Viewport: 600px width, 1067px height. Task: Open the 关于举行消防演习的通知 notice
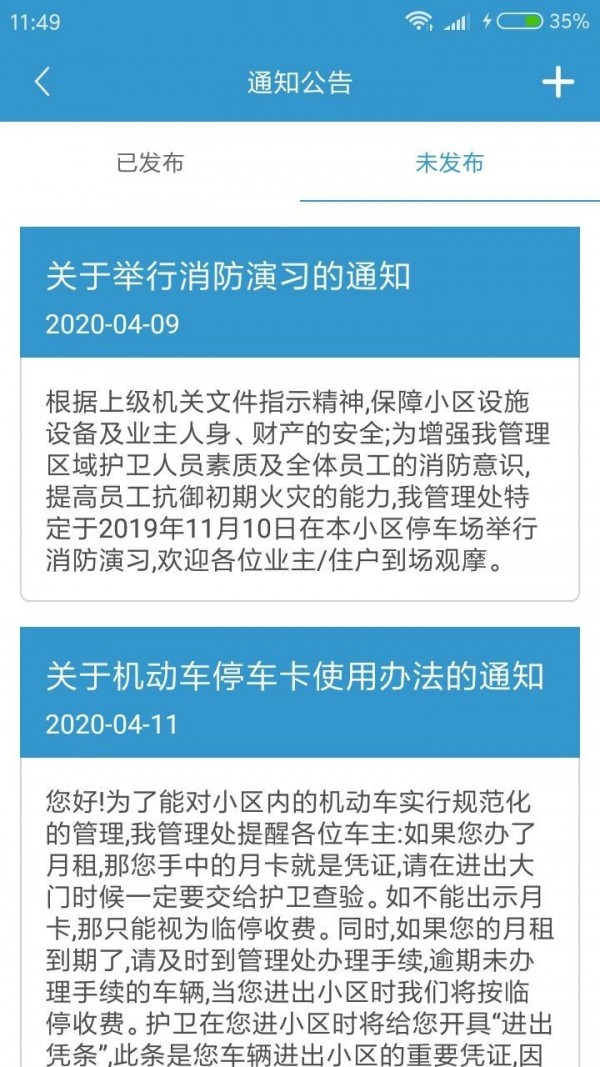pos(229,277)
